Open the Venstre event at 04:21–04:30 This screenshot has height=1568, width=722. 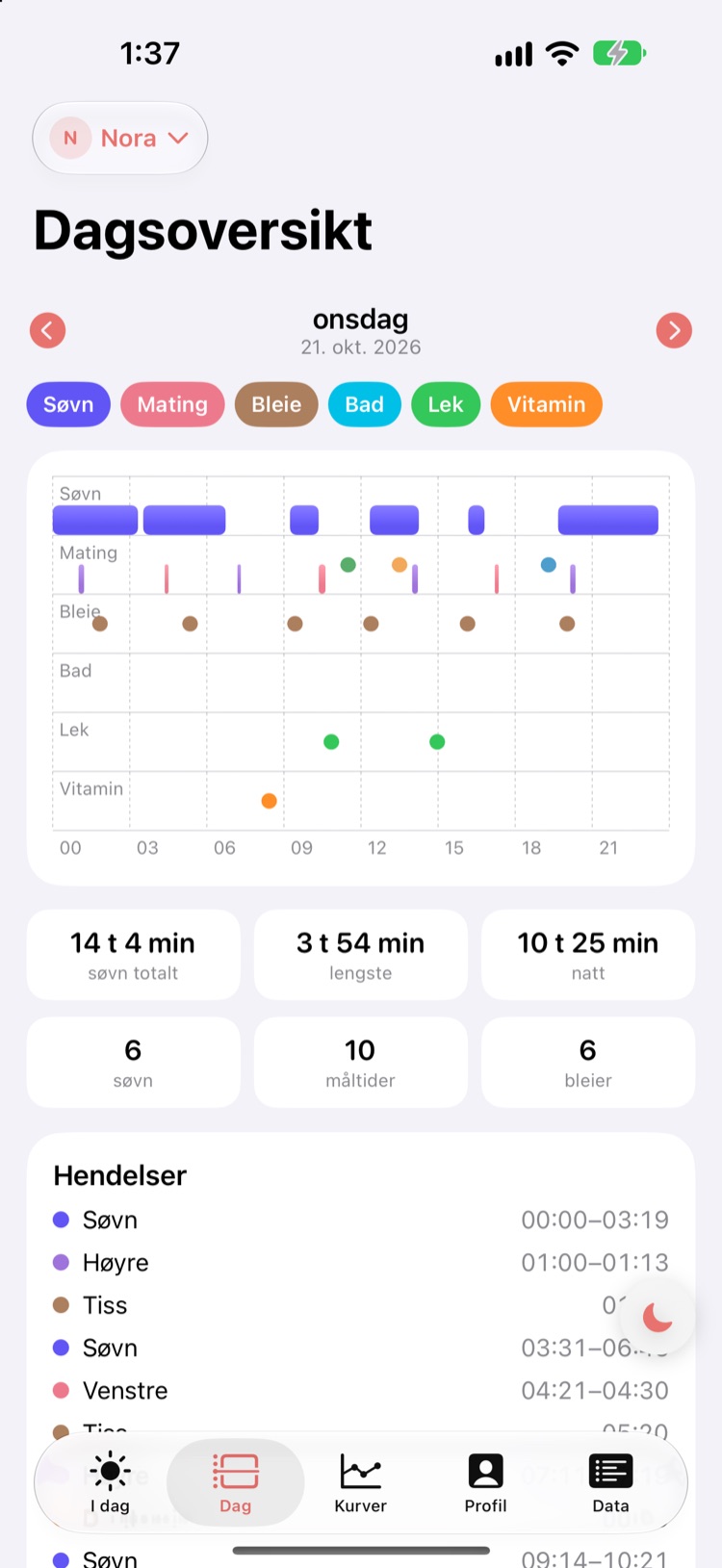361,1390
